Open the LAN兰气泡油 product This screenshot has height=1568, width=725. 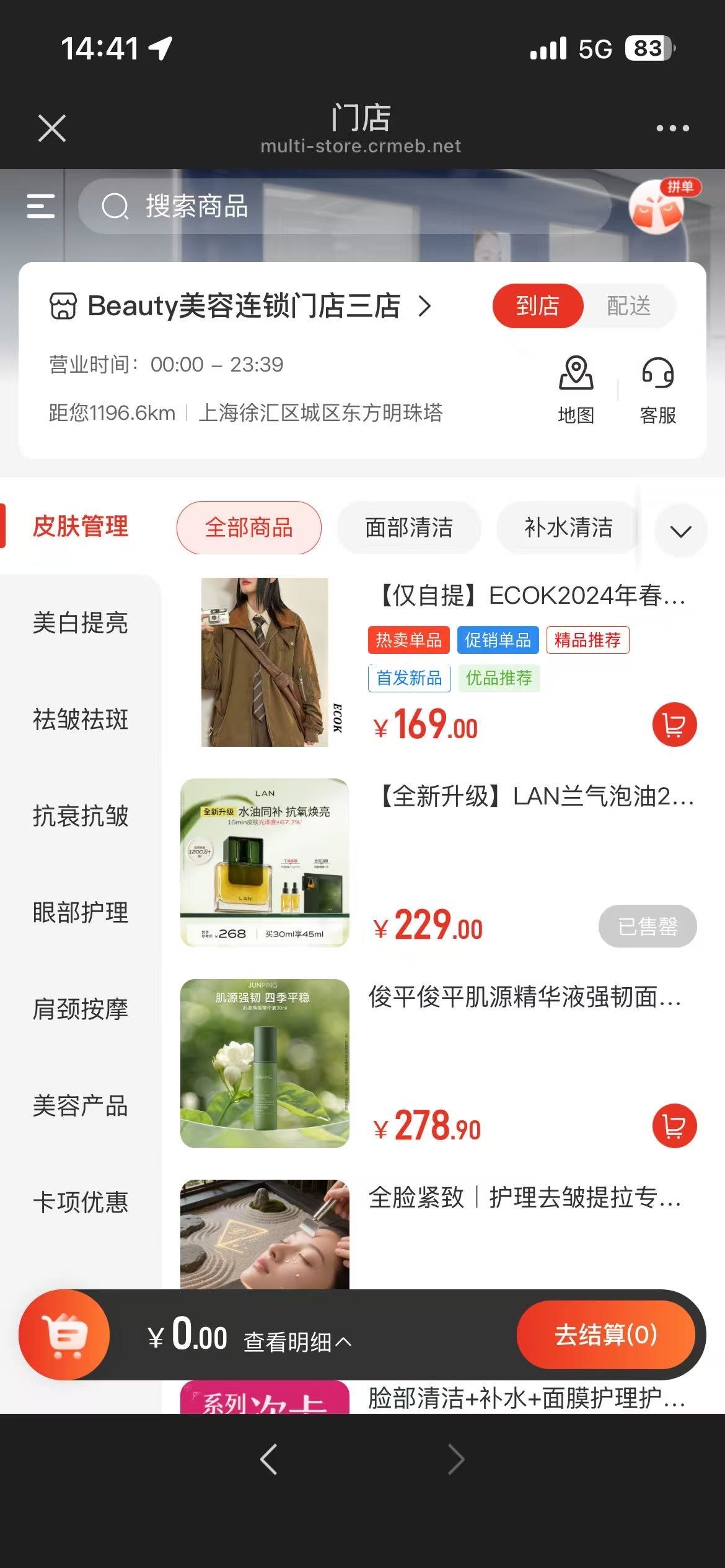tap(535, 796)
